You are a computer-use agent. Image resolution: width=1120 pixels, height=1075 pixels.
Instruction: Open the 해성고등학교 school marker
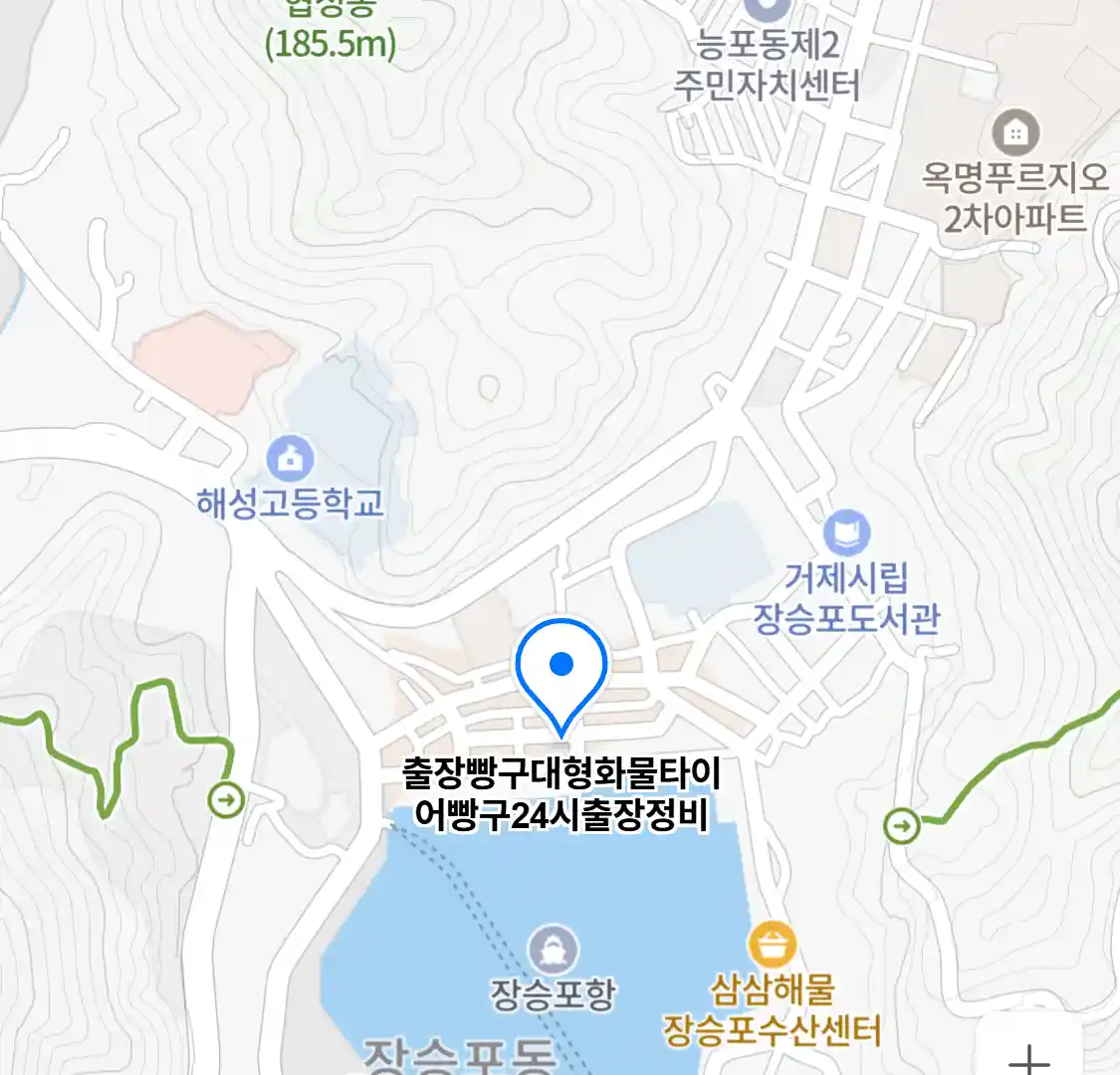(290, 459)
